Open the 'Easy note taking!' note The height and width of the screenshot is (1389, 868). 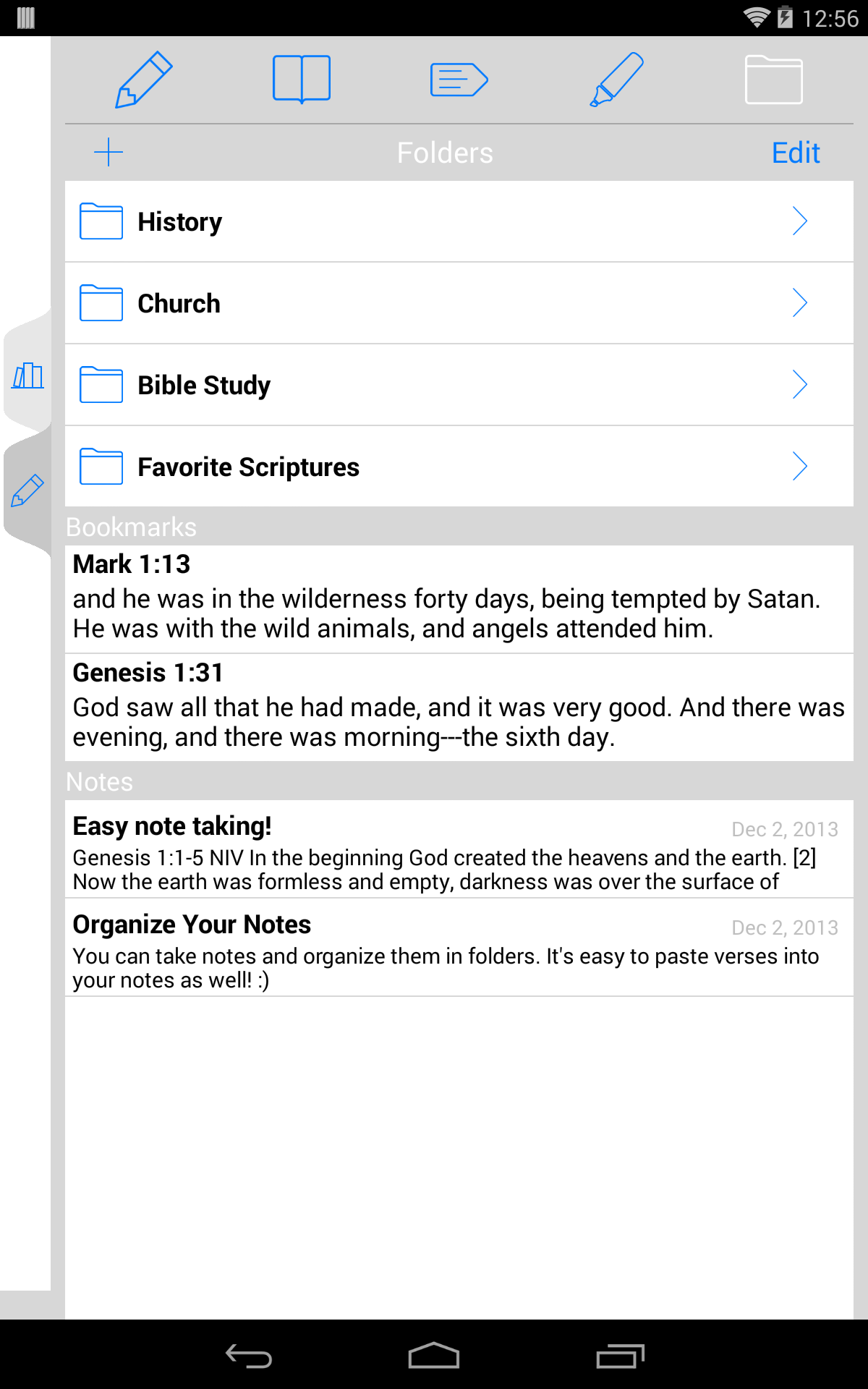point(459,850)
